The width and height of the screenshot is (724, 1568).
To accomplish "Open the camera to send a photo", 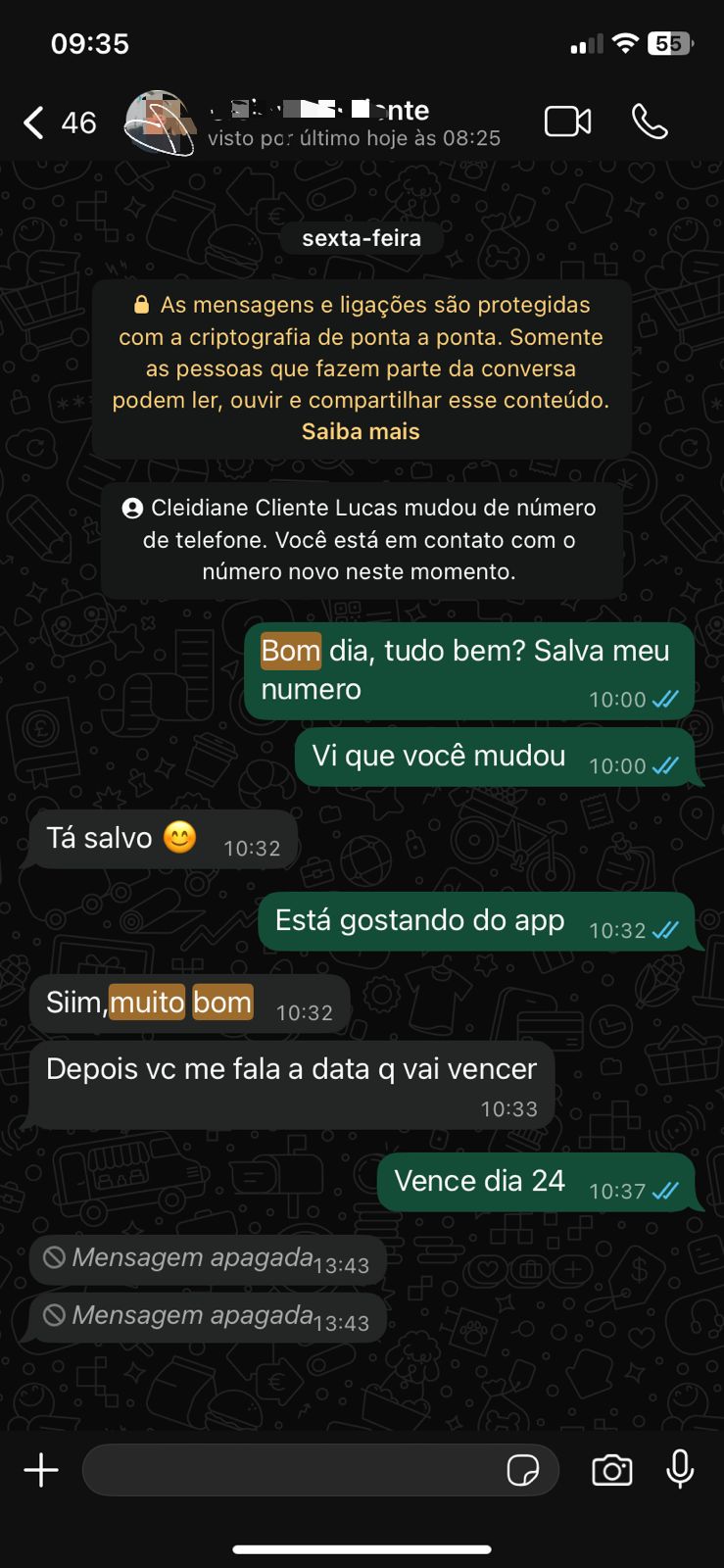I will point(611,1470).
